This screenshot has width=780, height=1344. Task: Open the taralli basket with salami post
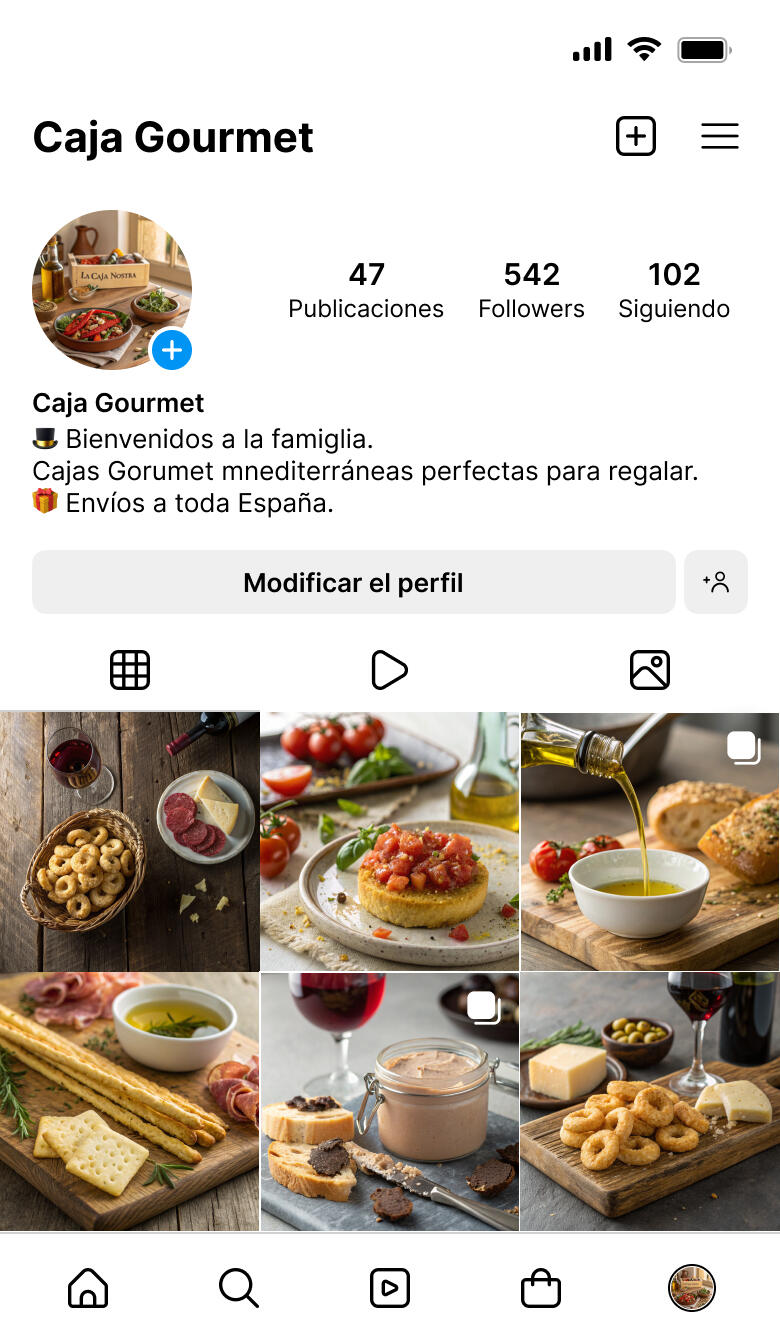coord(130,841)
